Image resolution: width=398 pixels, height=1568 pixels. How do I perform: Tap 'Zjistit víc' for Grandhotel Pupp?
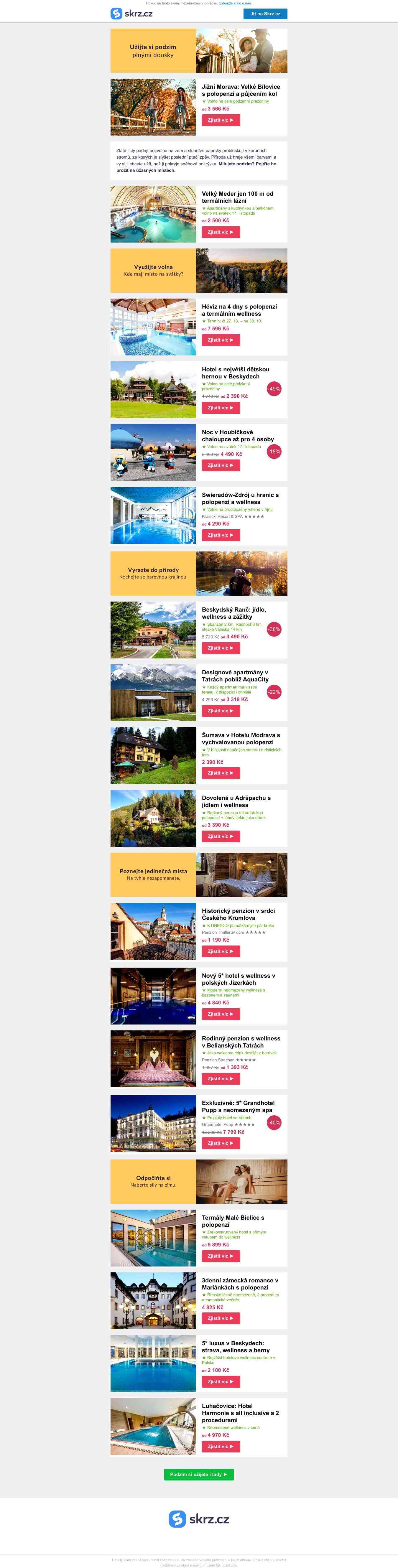(x=220, y=1143)
